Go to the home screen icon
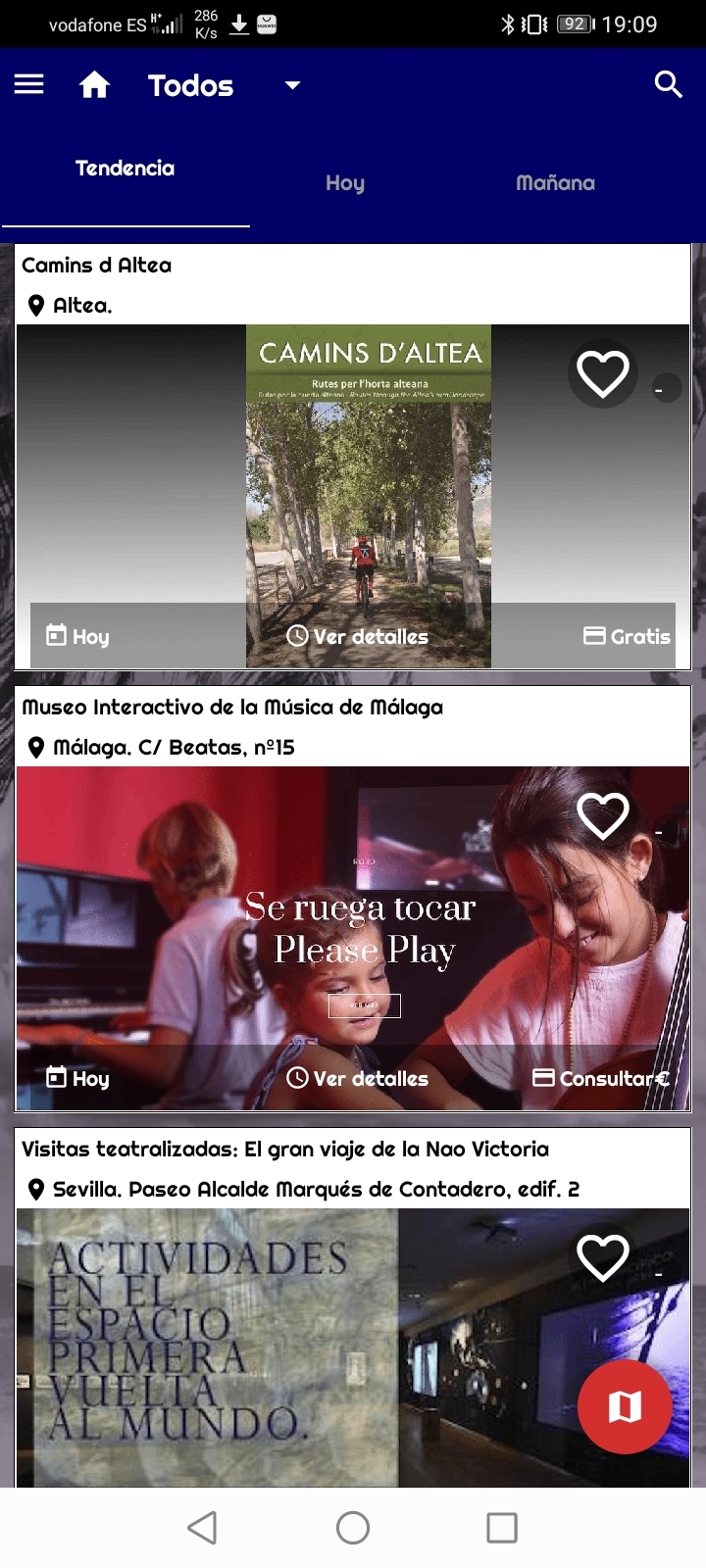Screen dimensions: 706x1568 (94, 85)
